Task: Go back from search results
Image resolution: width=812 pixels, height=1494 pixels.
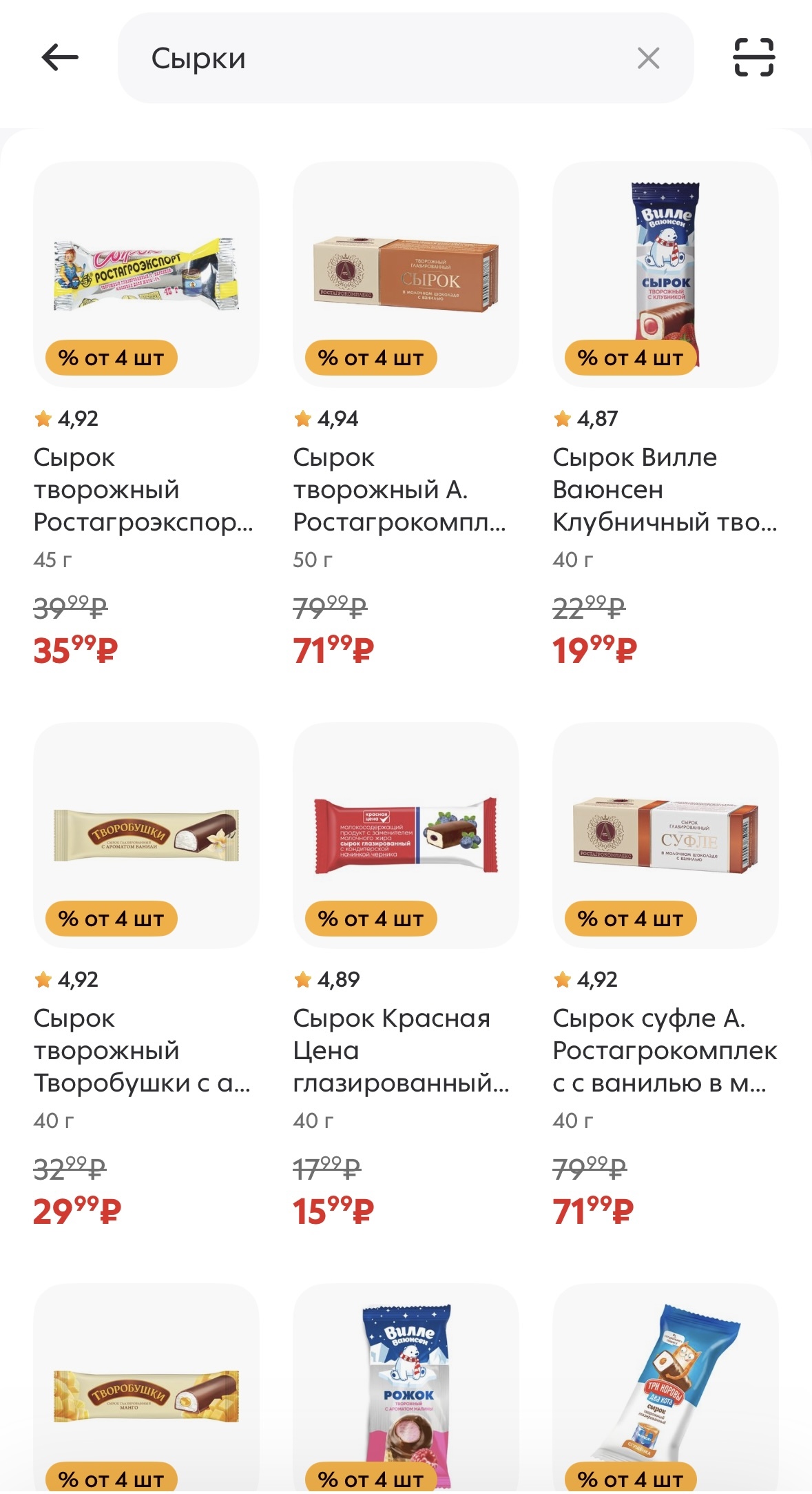Action: 61,58
